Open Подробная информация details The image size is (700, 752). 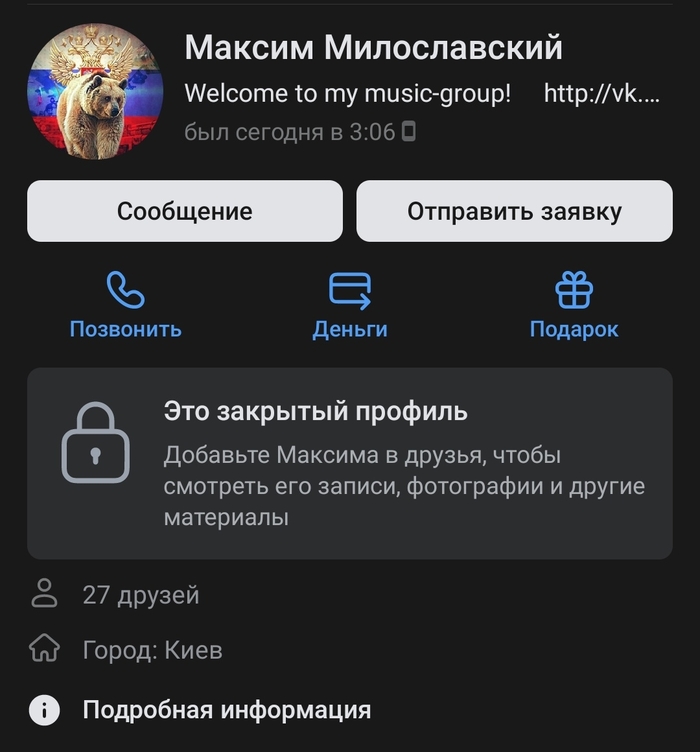coord(226,710)
